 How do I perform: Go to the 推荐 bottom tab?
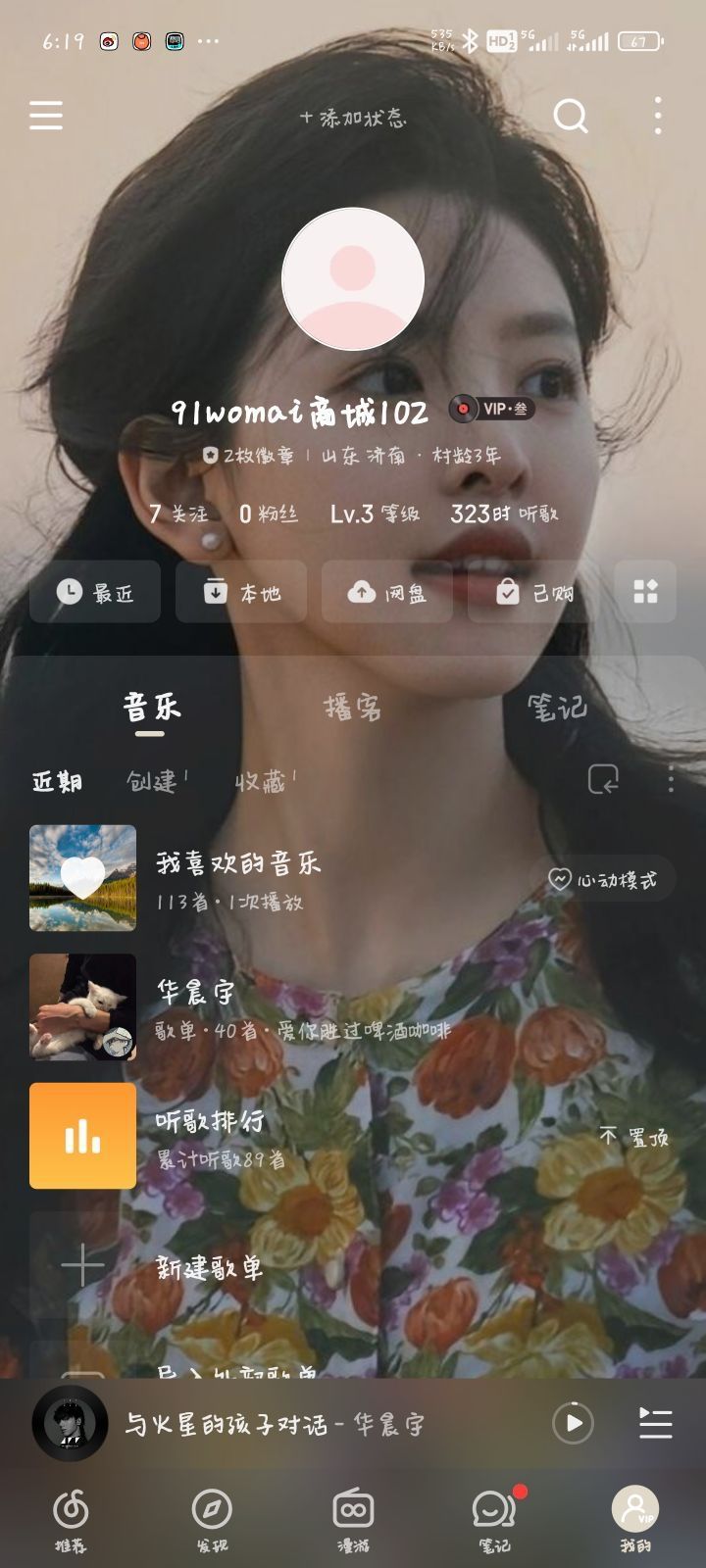71,1519
